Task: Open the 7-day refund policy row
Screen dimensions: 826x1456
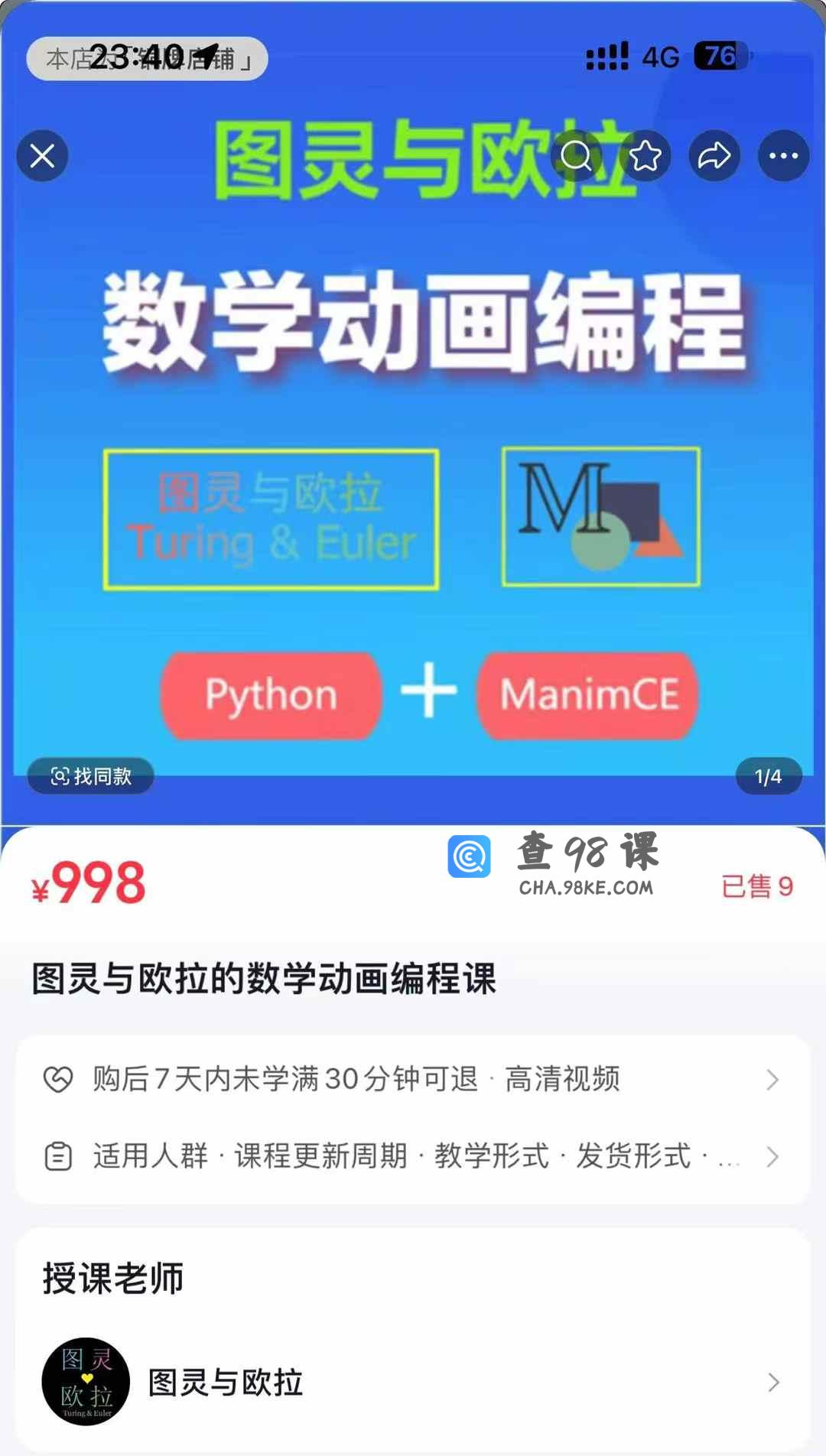Action: [x=413, y=1079]
